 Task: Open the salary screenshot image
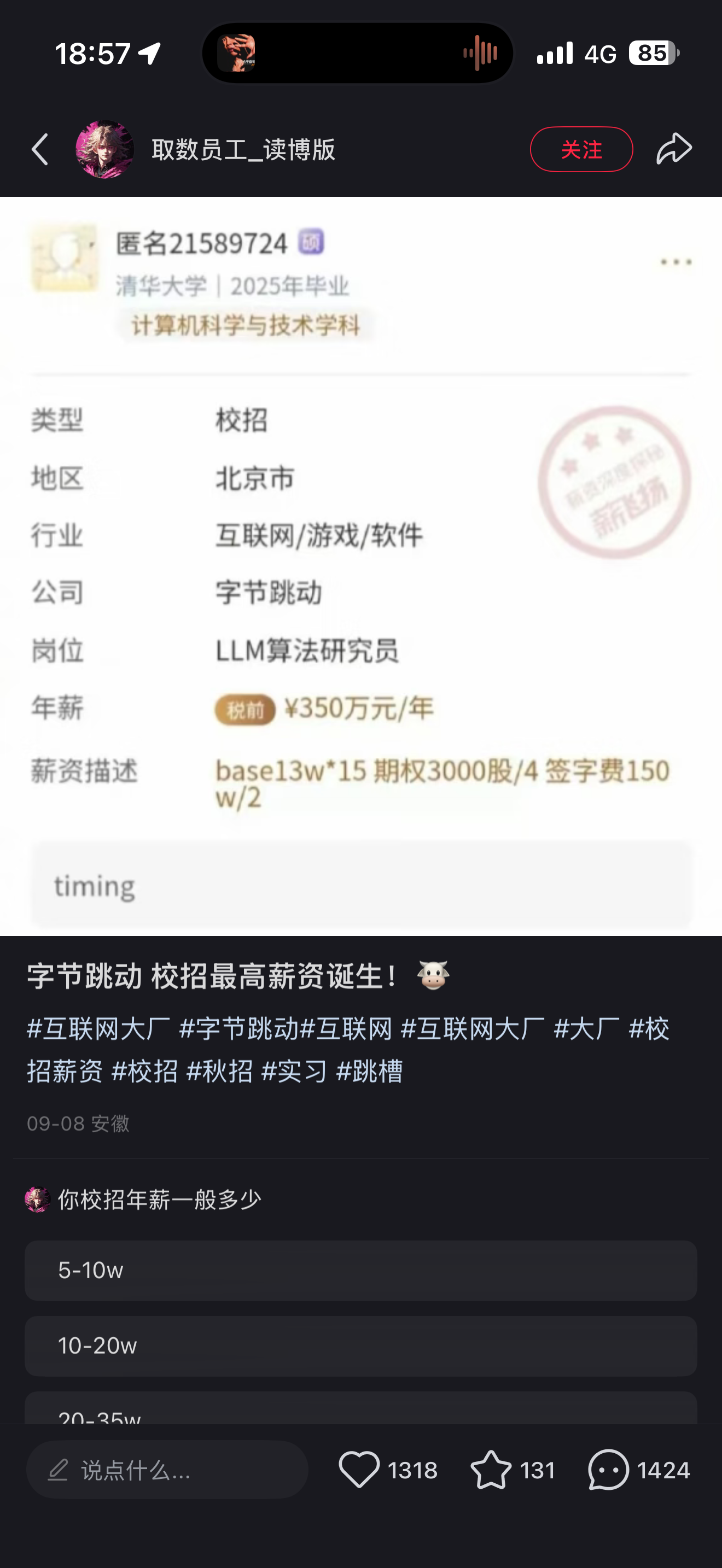pos(361,566)
